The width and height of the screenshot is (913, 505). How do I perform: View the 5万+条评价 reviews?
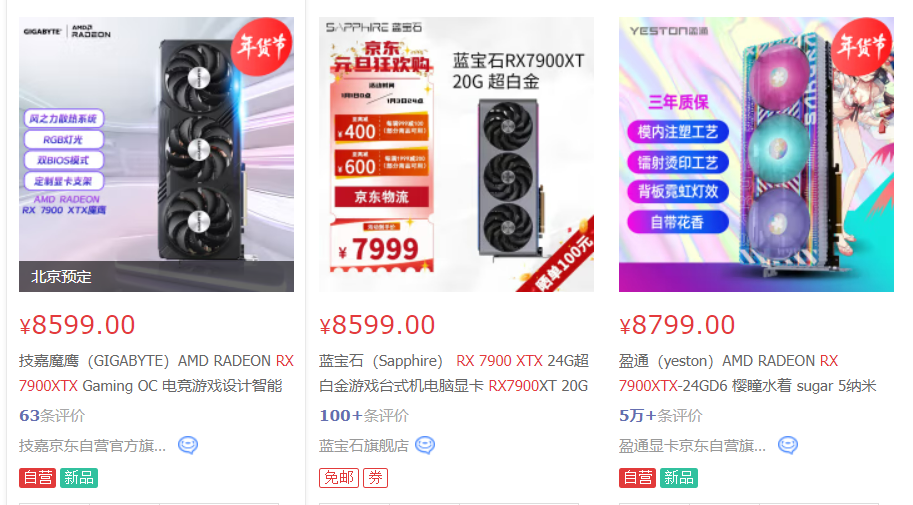pyautogui.click(x=660, y=416)
